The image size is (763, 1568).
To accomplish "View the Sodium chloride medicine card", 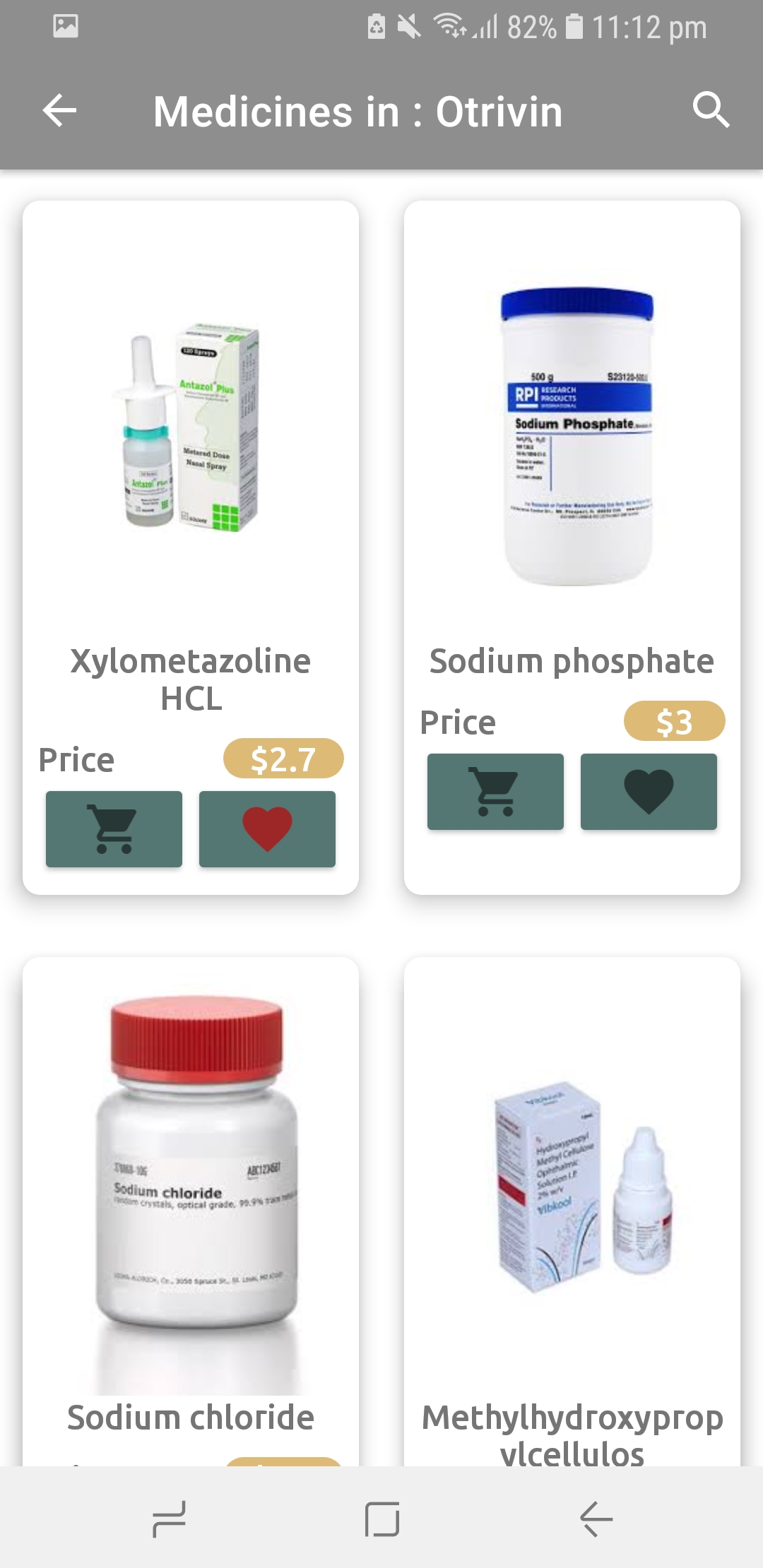I will point(191,1201).
